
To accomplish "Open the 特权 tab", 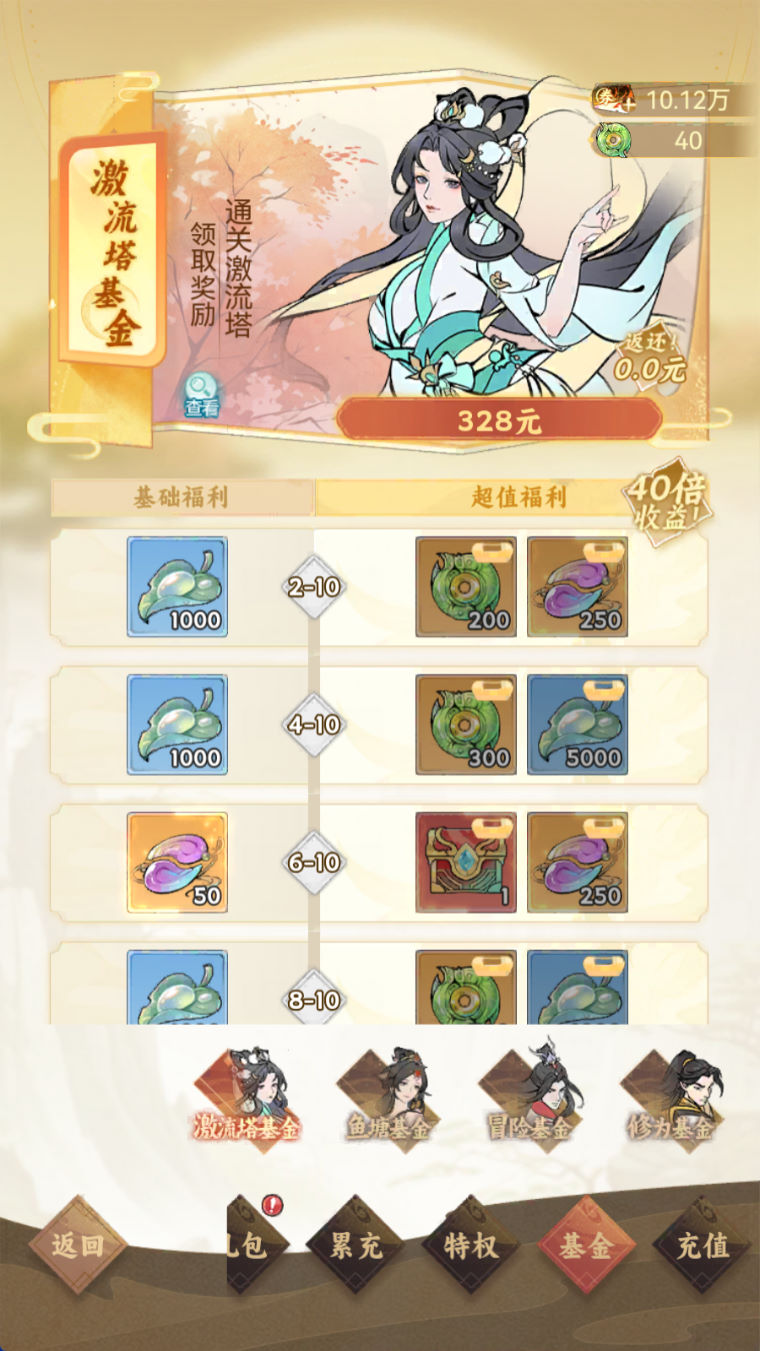I will tap(470, 1246).
